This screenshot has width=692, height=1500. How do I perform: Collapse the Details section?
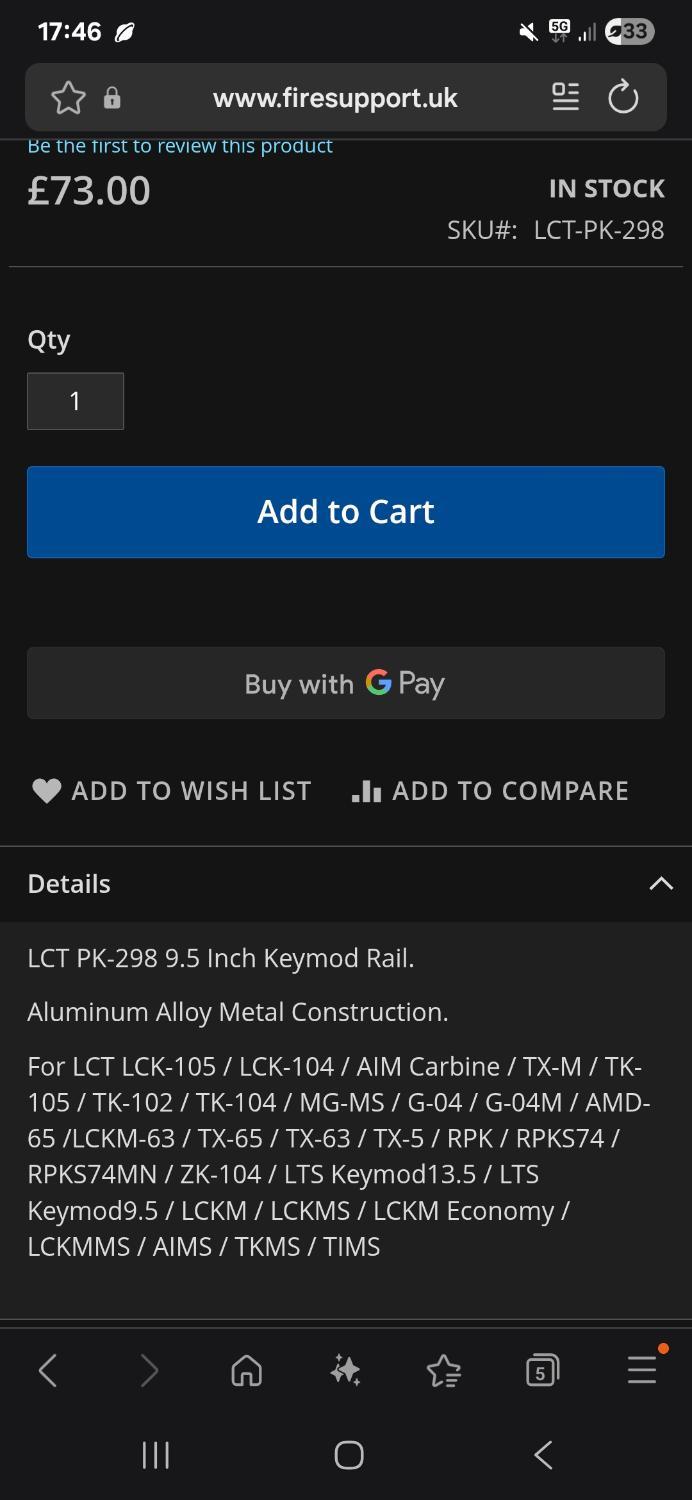(661, 884)
